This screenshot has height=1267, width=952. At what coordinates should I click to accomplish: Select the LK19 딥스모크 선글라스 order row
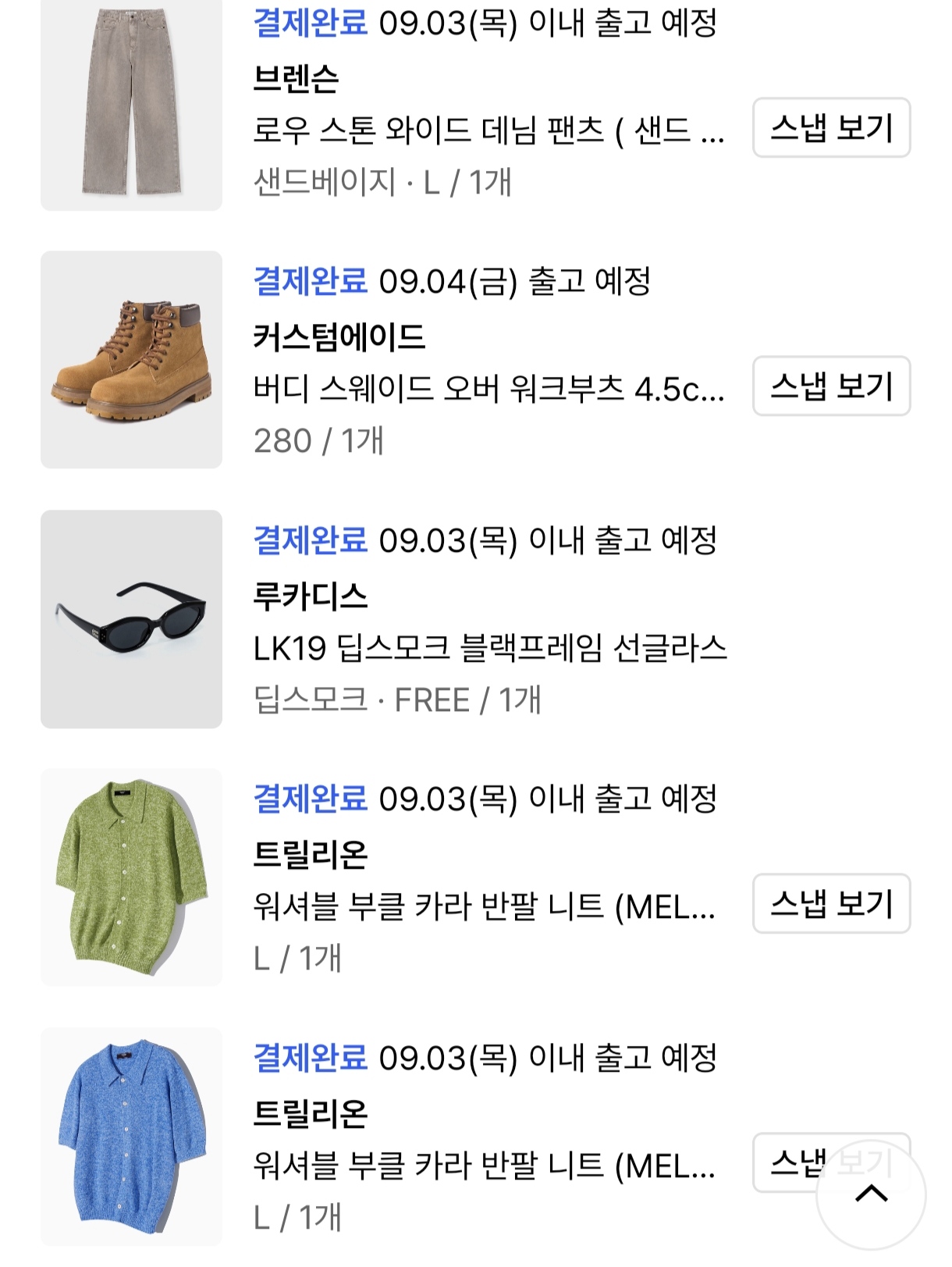pyautogui.click(x=476, y=619)
